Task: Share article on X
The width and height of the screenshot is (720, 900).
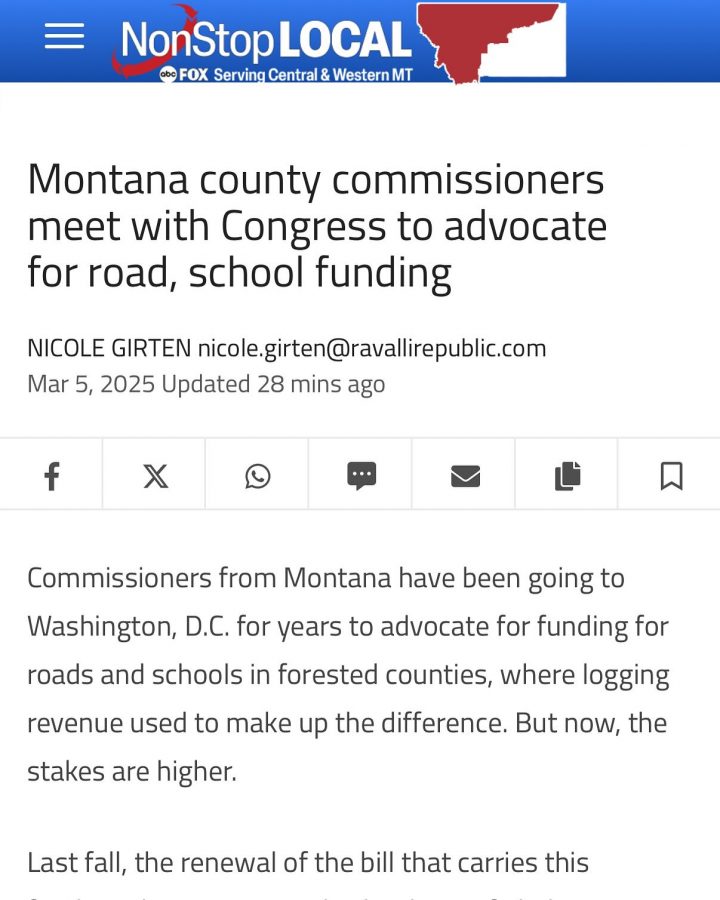Action: 155,475
